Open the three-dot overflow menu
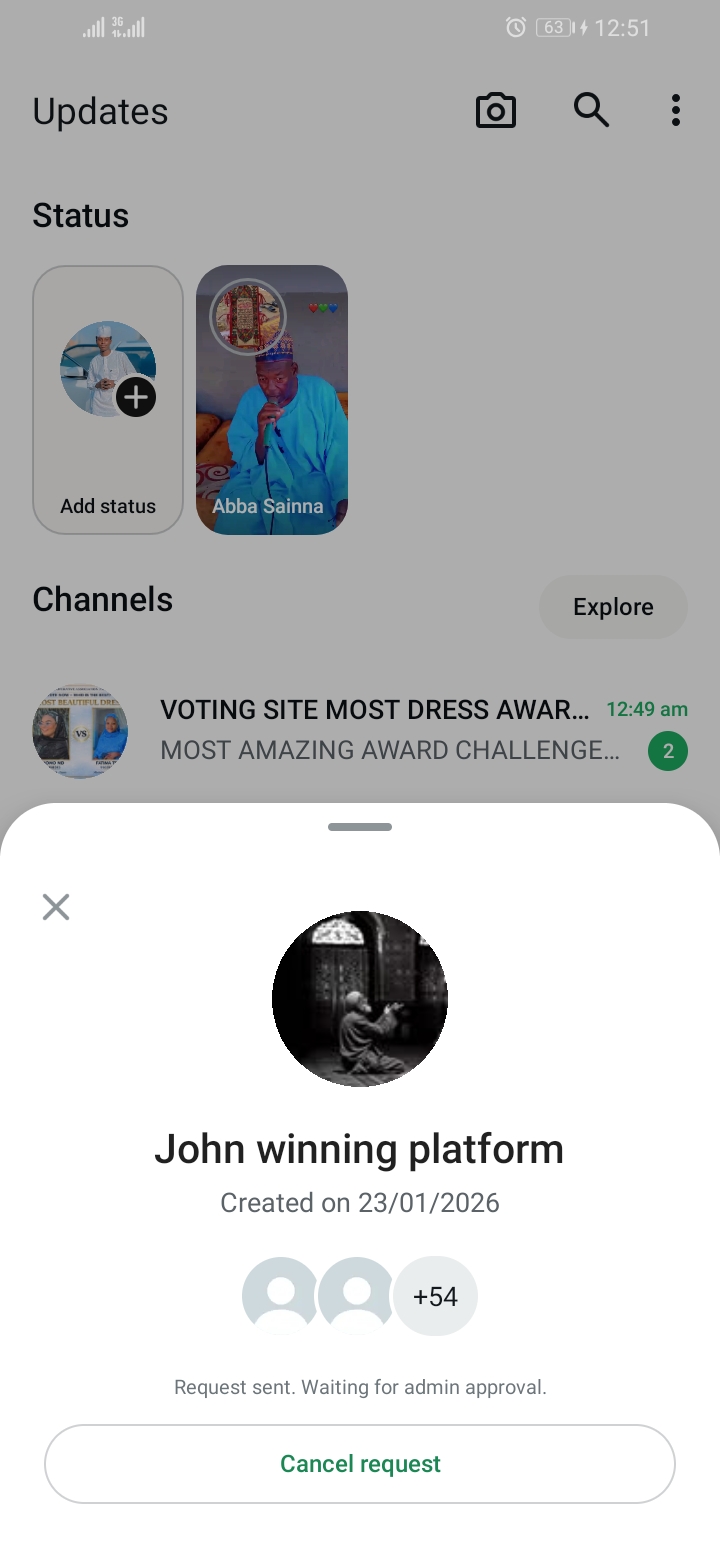Image resolution: width=720 pixels, height=1560 pixels. pos(676,111)
